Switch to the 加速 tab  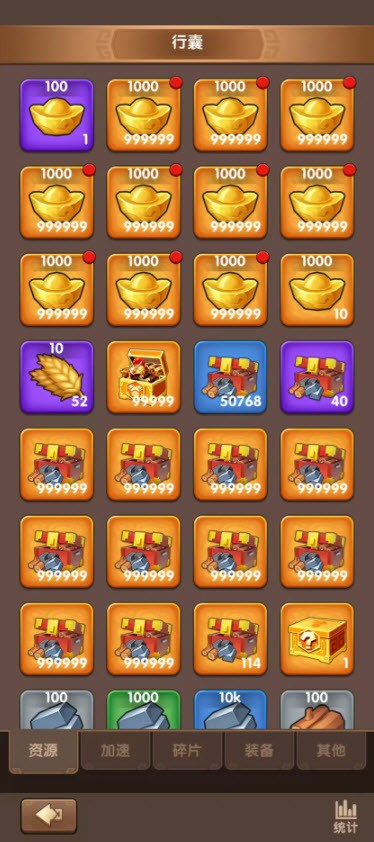116,750
